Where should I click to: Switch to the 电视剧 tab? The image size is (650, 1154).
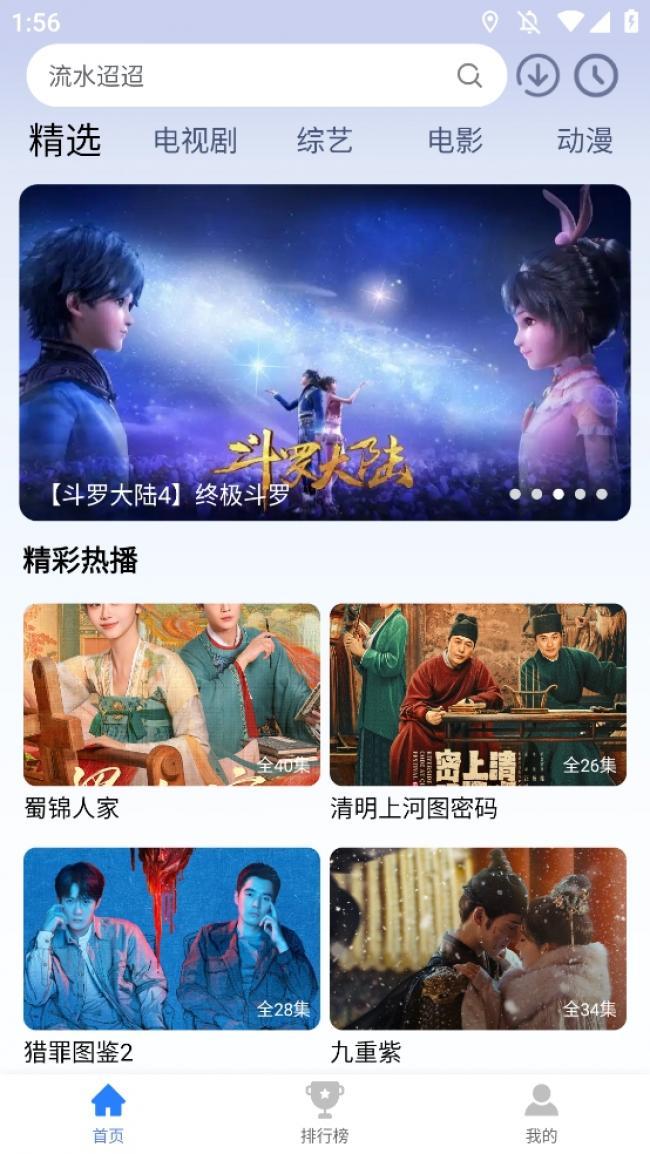[195, 140]
